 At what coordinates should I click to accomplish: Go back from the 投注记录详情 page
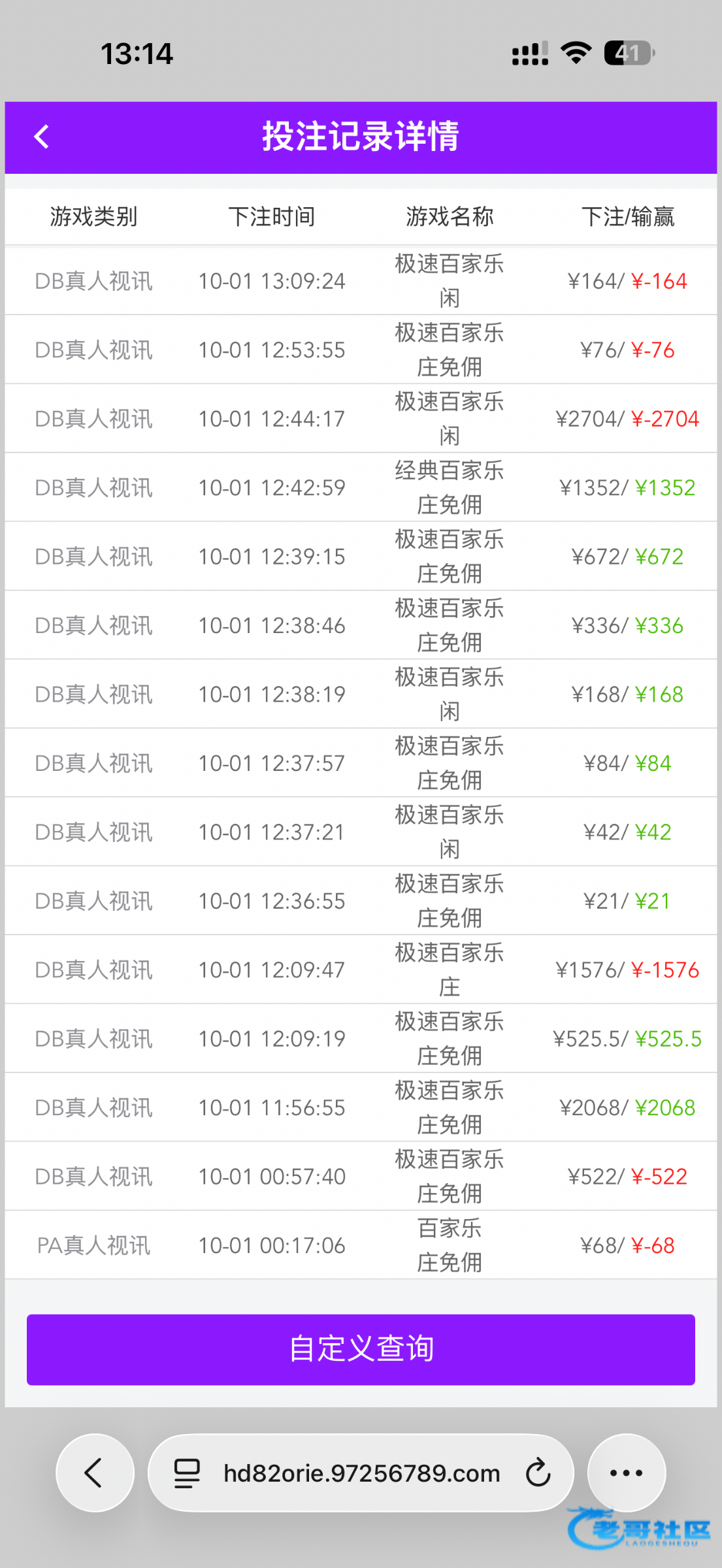42,137
